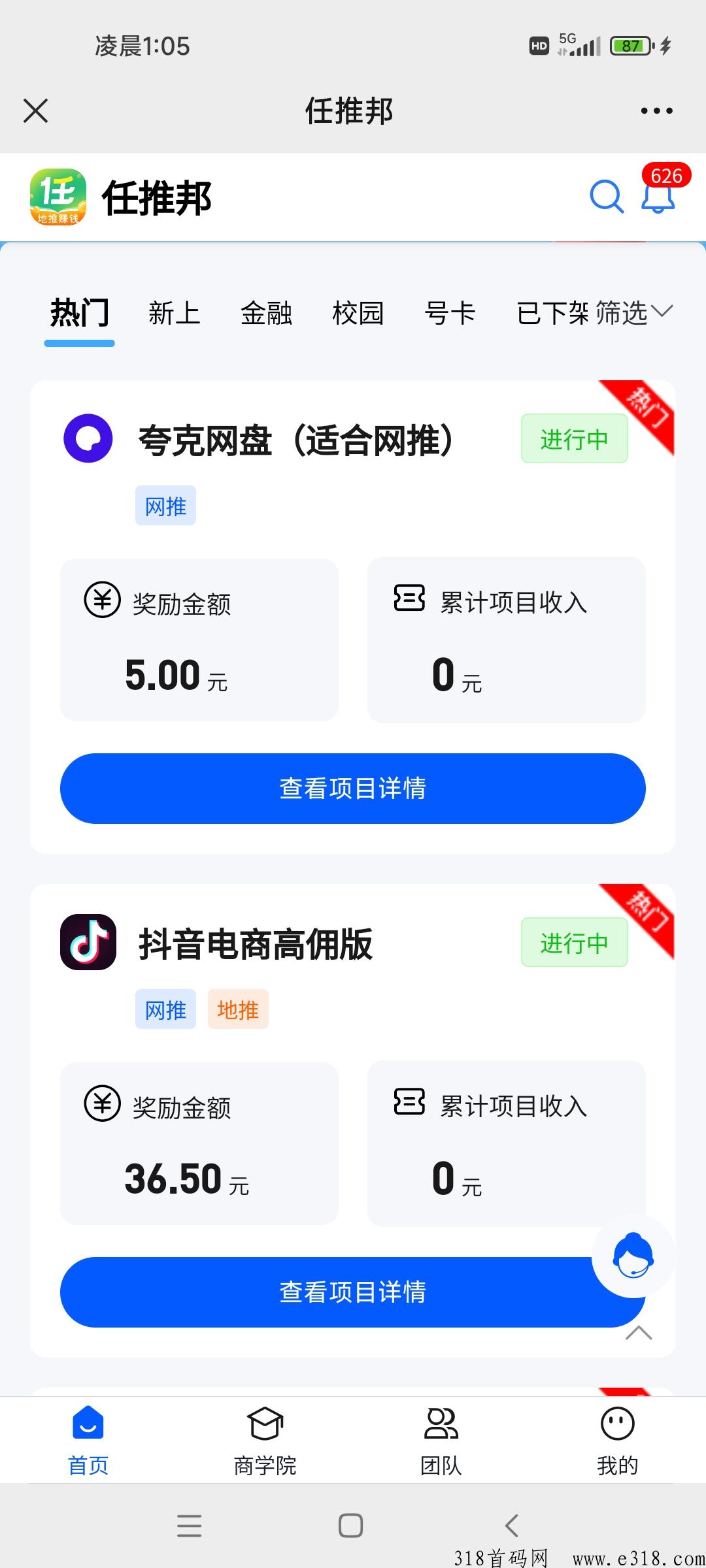Select the 号卡 category tab
706x1568 pixels.
(x=450, y=313)
